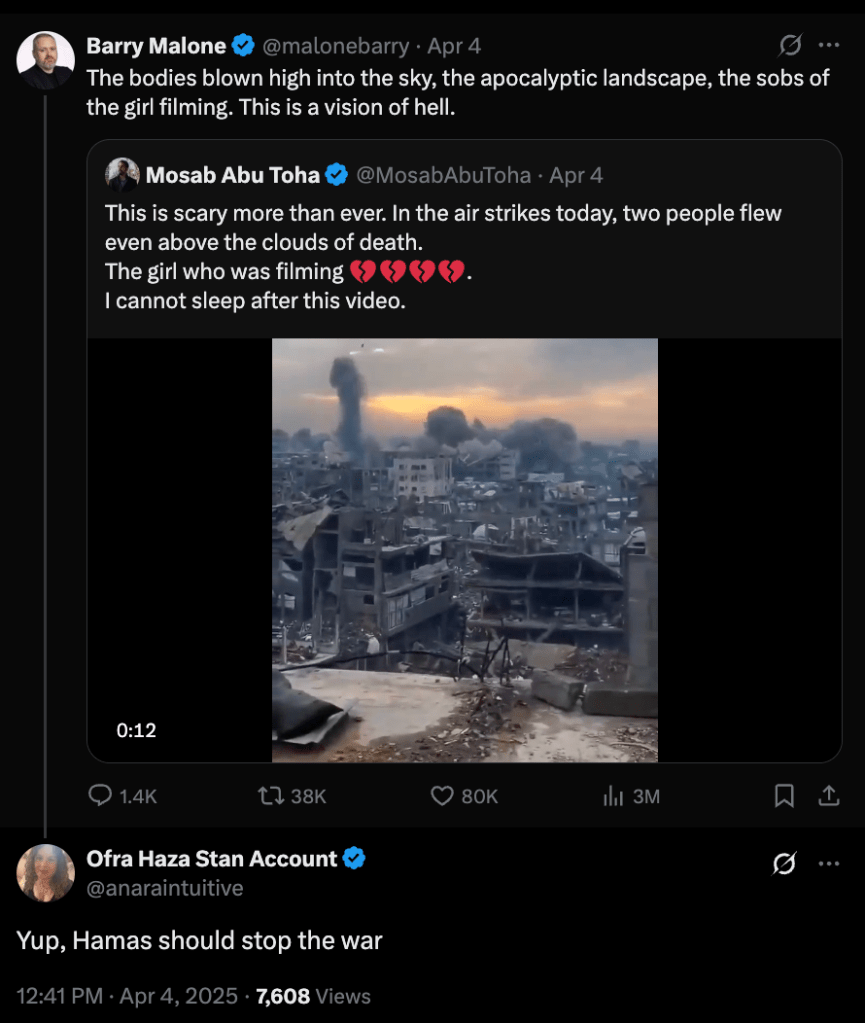Reply to Barry Malone's post
This screenshot has width=865, height=1023.
(x=101, y=796)
